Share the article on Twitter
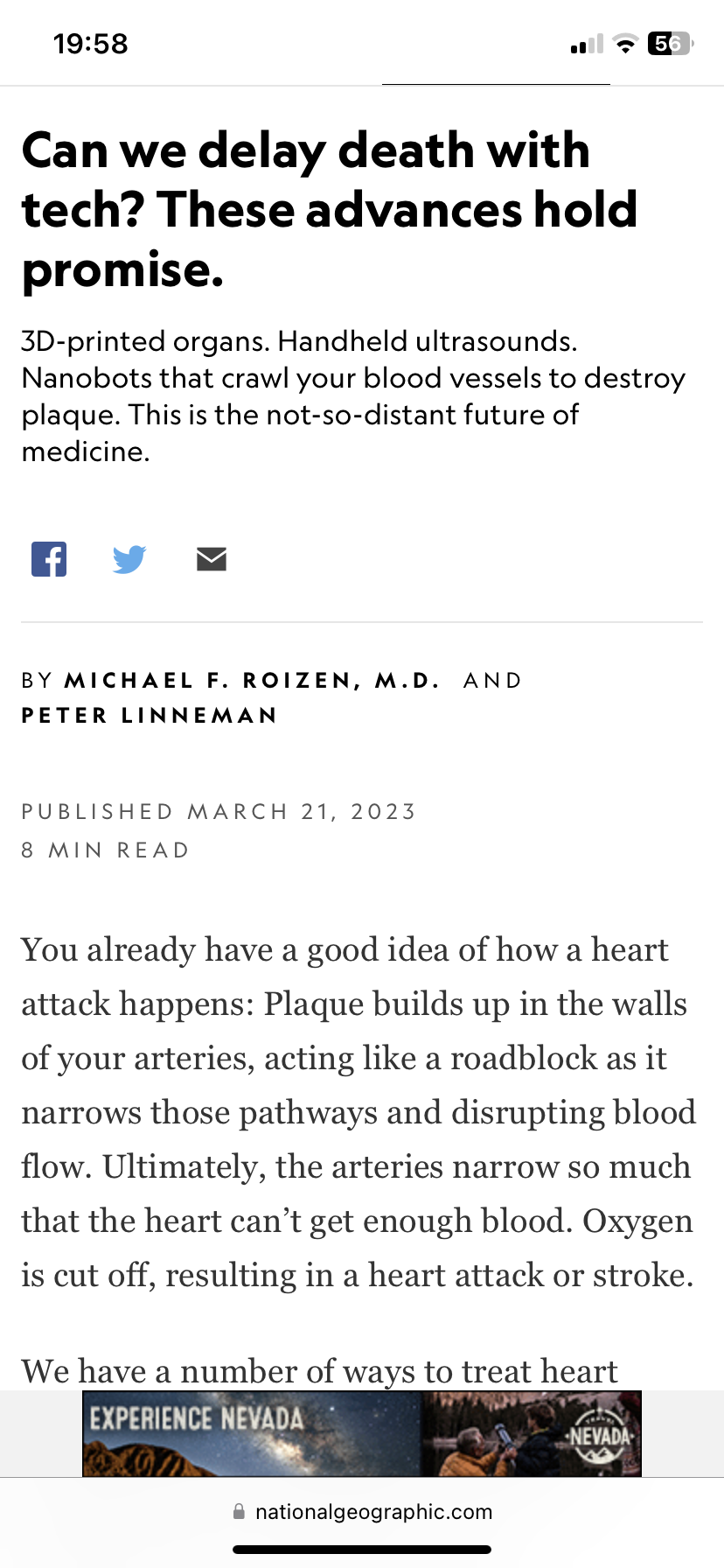724x1568 pixels. [129, 559]
